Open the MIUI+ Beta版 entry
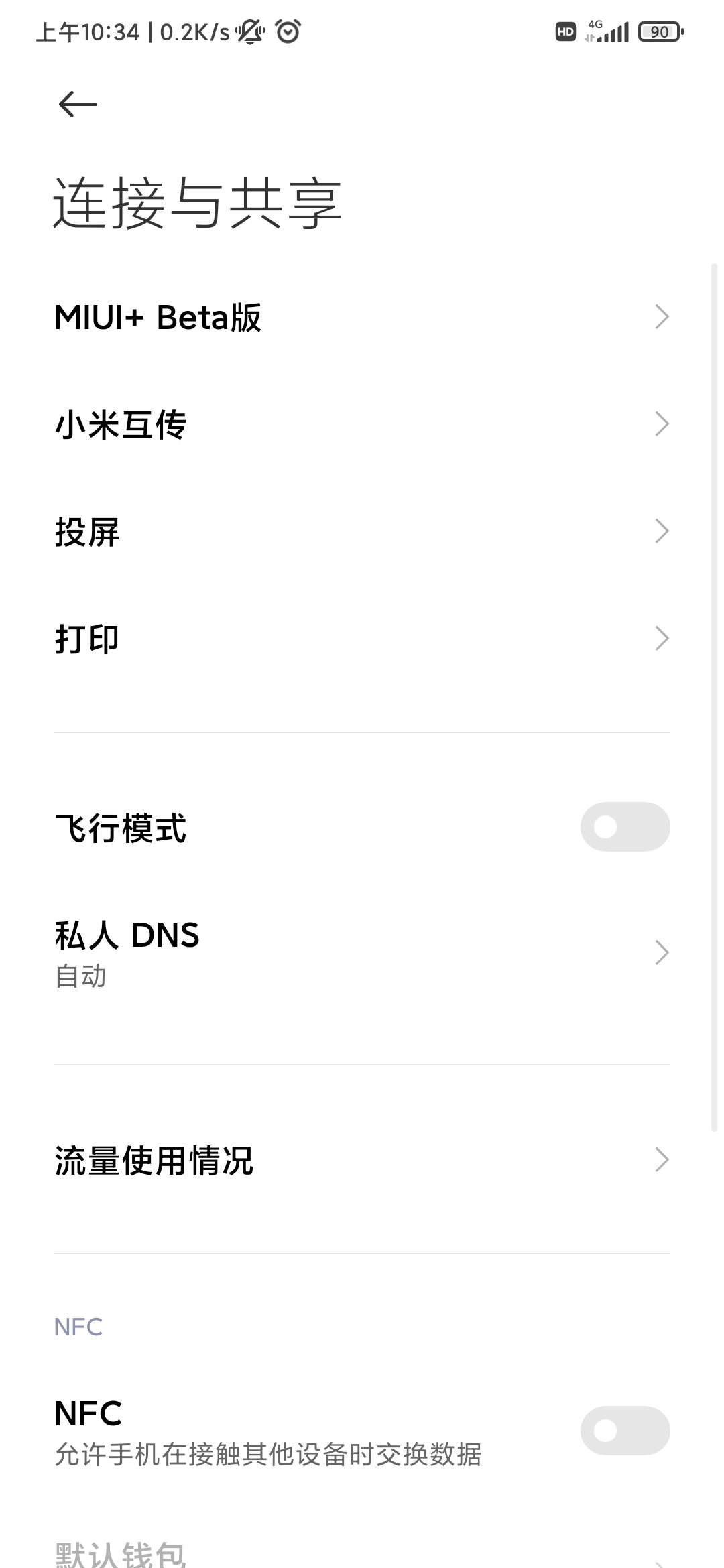Viewport: 724px width, 1568px height. 362,316
